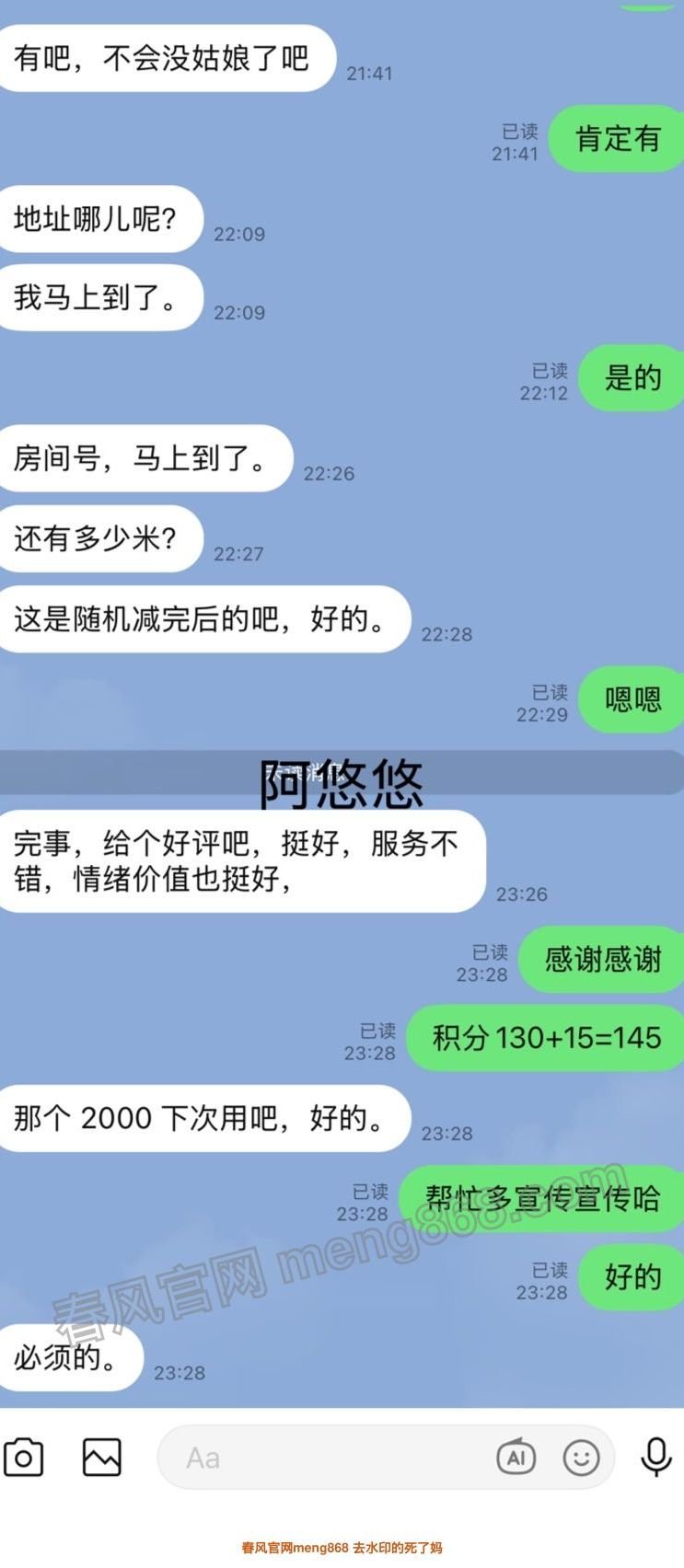
Task: Open the camera to take a photo
Action: point(24,1458)
